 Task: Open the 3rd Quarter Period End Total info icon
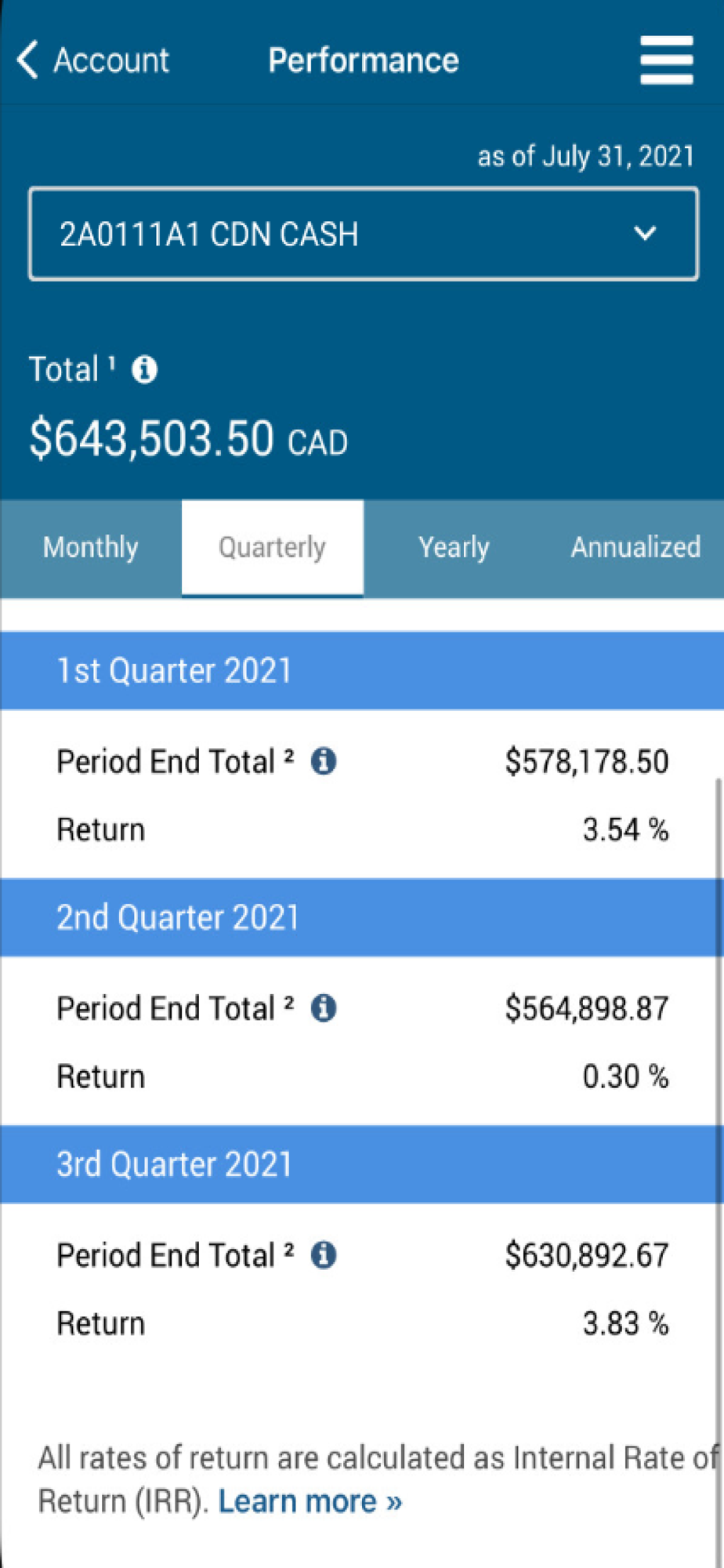[x=324, y=1254]
